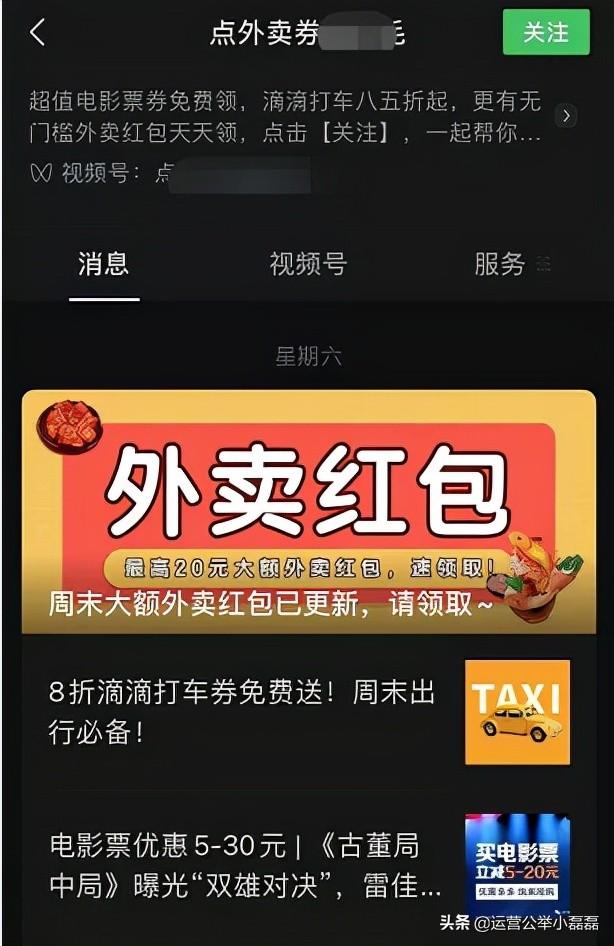Switch to the 视频号 tab
Image resolution: width=614 pixels, height=946 pixels.
pos(308,264)
